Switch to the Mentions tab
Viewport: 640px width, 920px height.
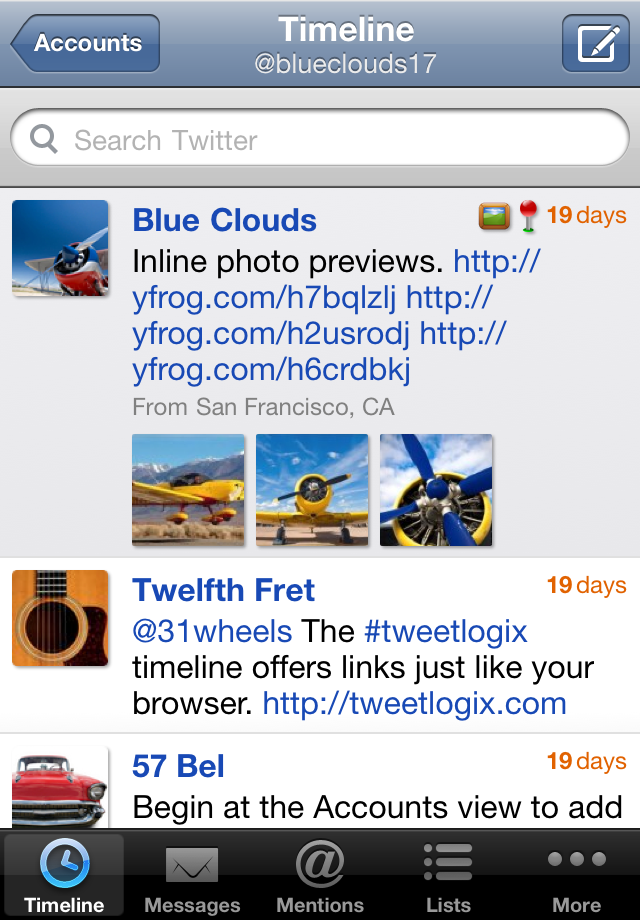[320, 875]
